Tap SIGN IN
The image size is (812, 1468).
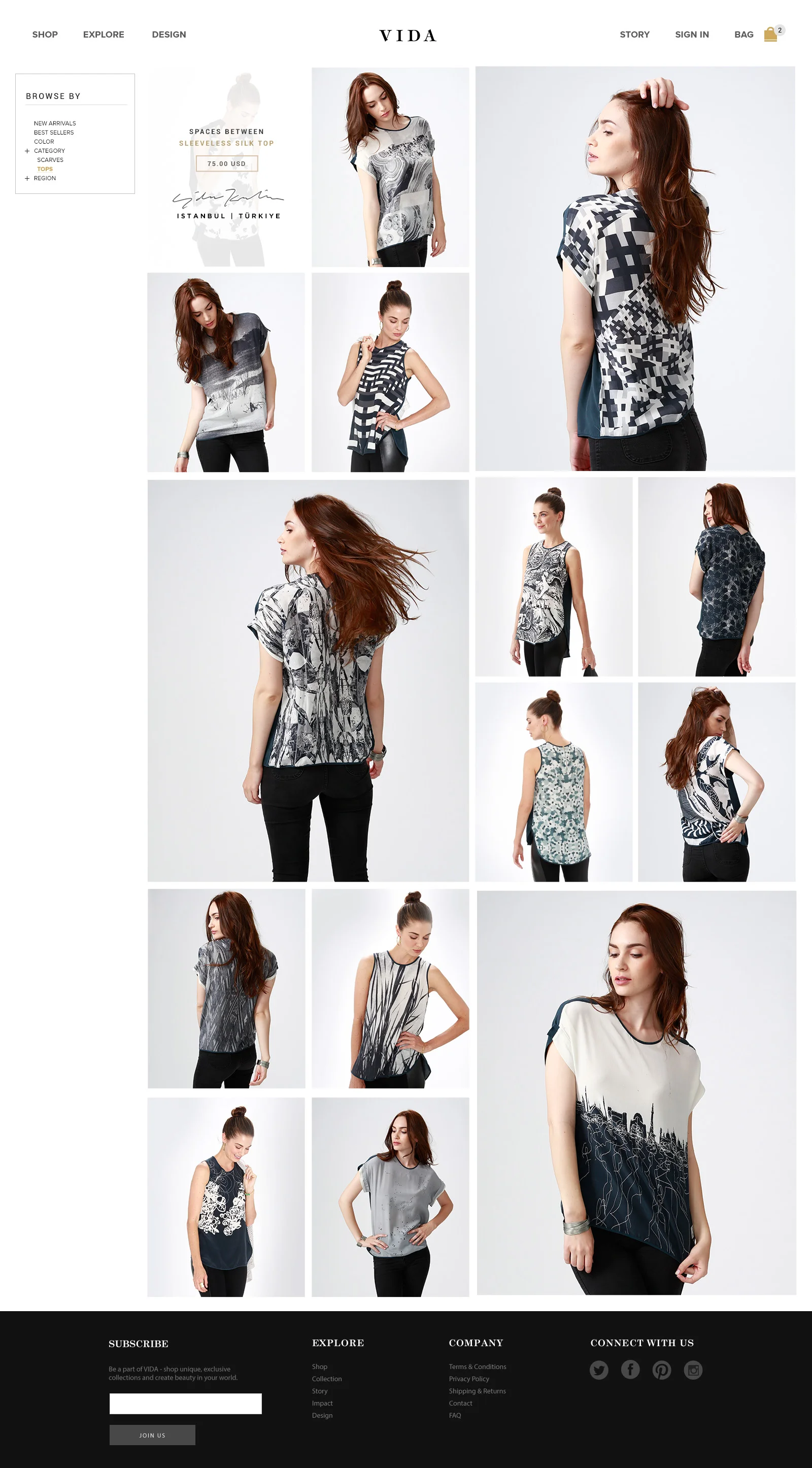692,35
